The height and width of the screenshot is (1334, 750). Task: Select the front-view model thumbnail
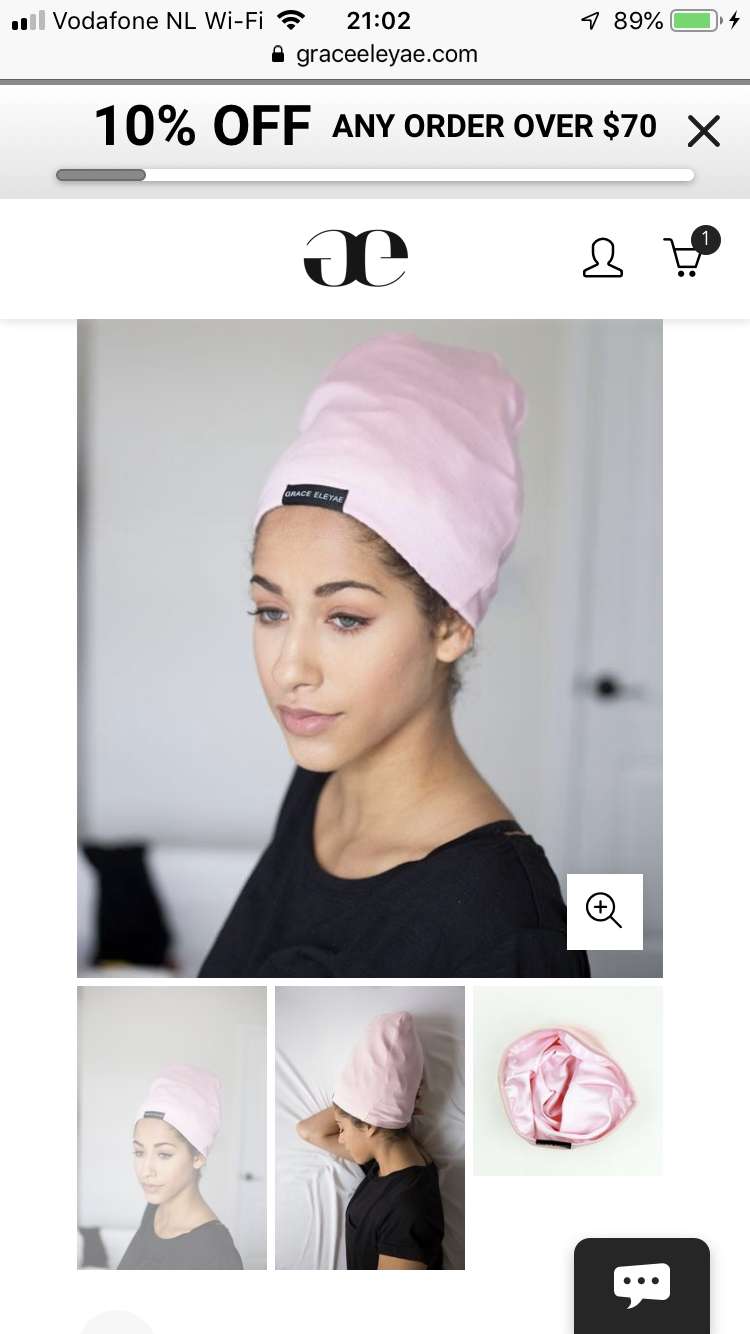coord(172,1128)
